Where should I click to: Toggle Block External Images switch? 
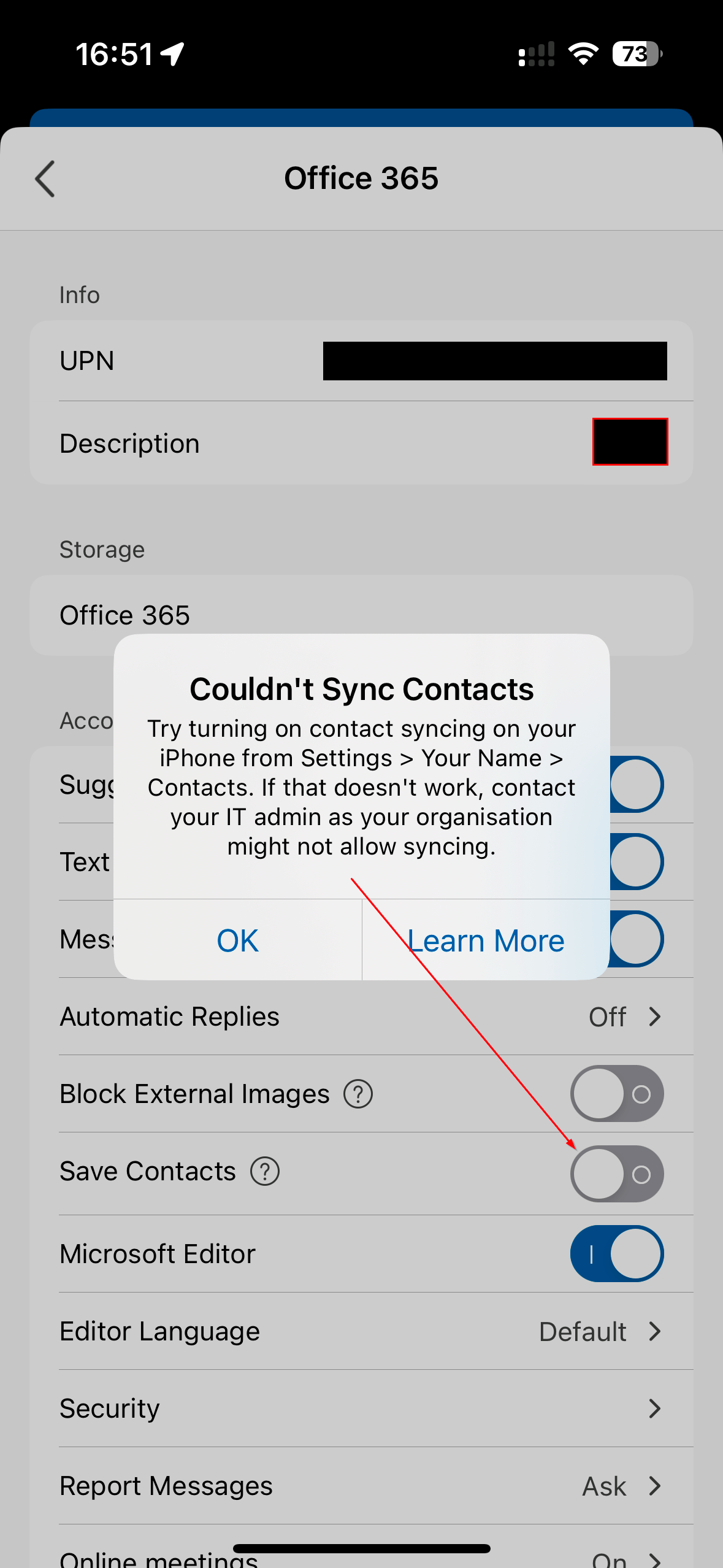click(616, 1094)
